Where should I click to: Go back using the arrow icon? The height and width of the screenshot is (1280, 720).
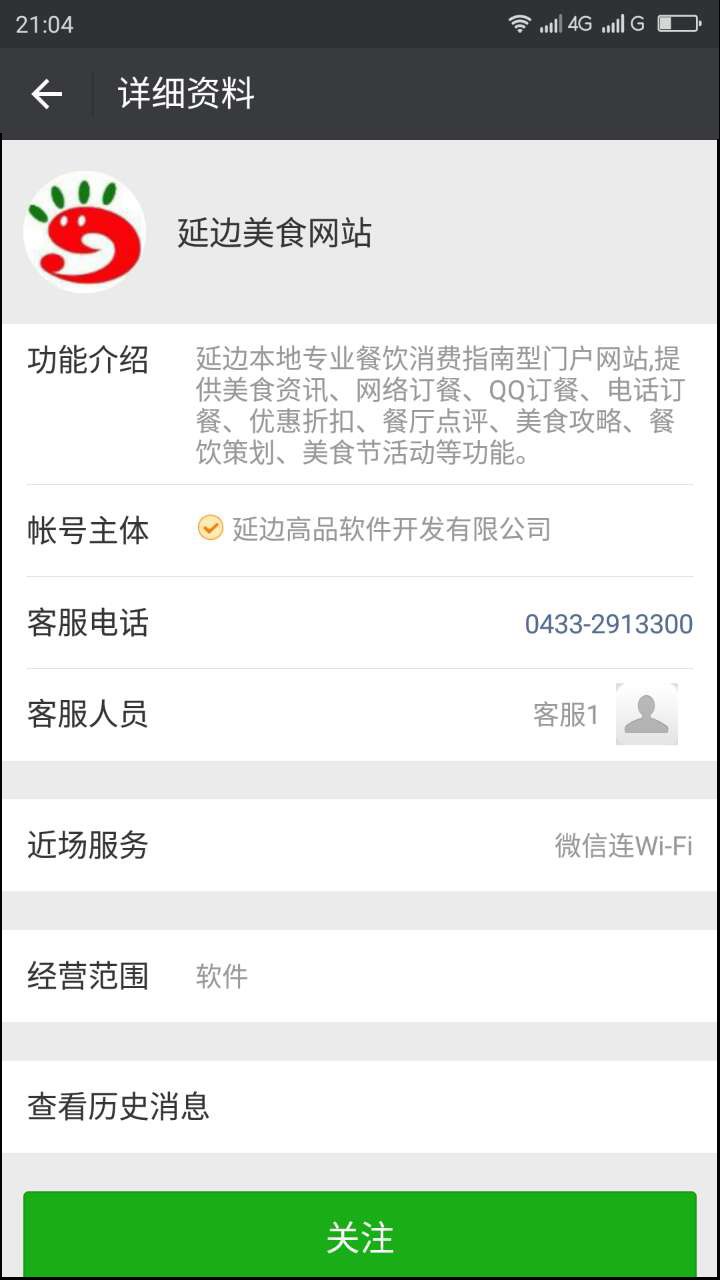coord(46,94)
